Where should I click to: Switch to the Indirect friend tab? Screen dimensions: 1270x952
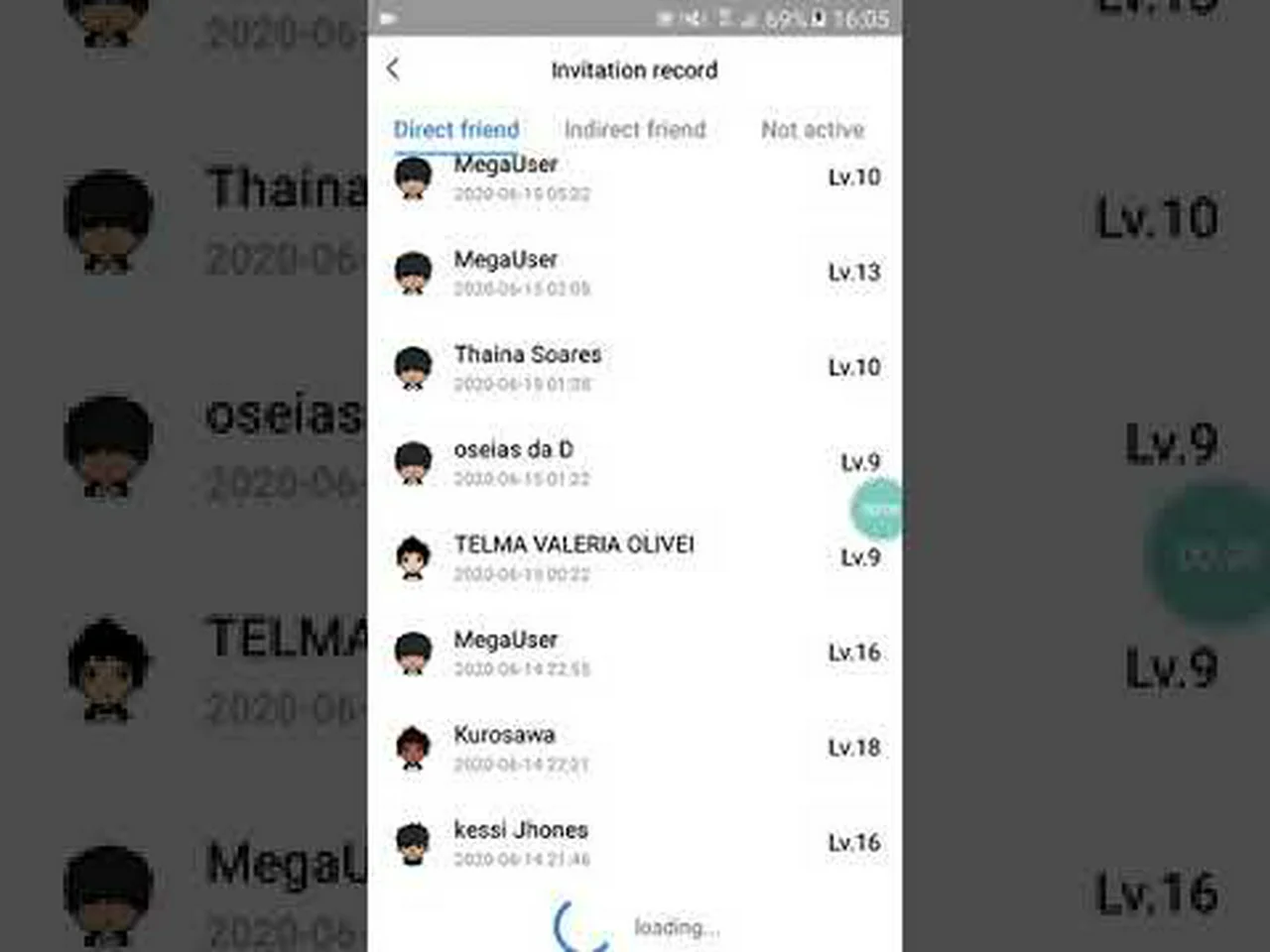635,130
